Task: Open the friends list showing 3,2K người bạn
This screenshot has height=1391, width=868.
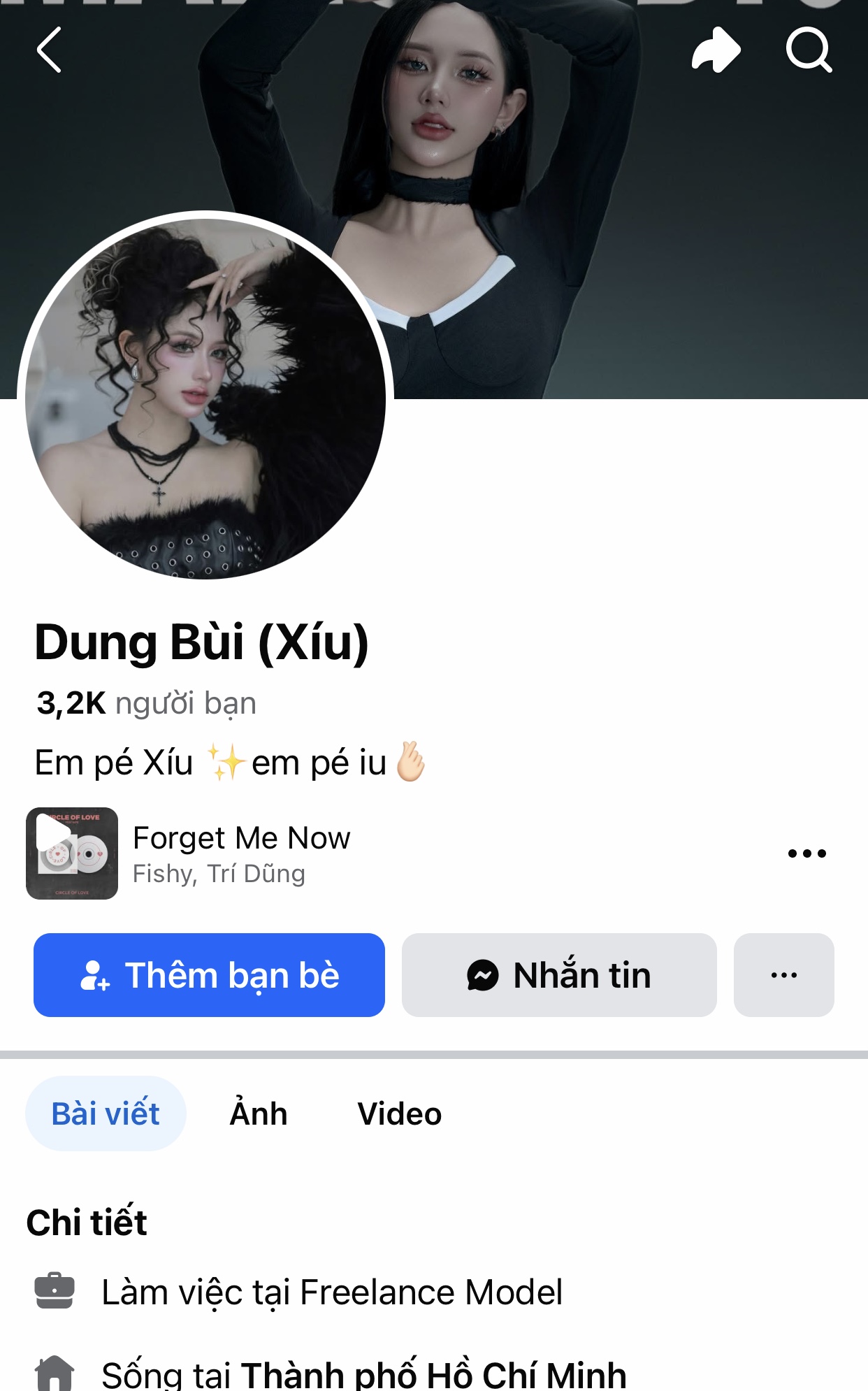Action: pyautogui.click(x=146, y=703)
